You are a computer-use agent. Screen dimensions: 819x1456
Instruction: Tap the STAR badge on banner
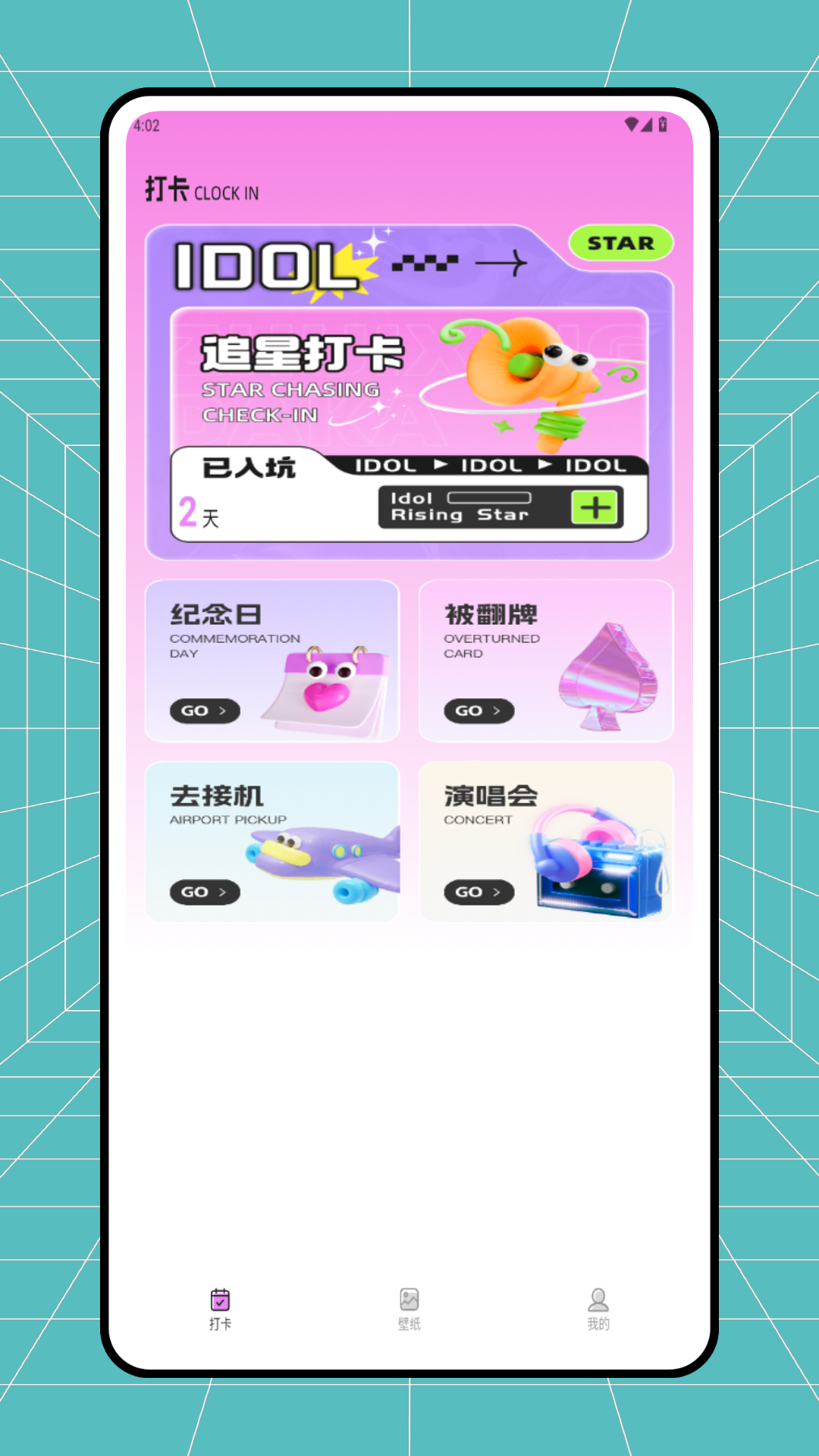(x=622, y=243)
